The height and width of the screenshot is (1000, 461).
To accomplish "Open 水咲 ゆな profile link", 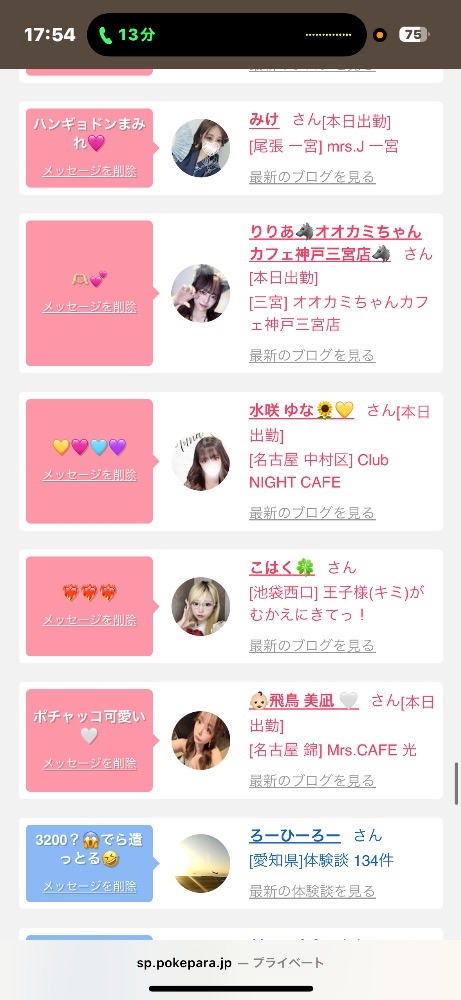I will click(301, 411).
